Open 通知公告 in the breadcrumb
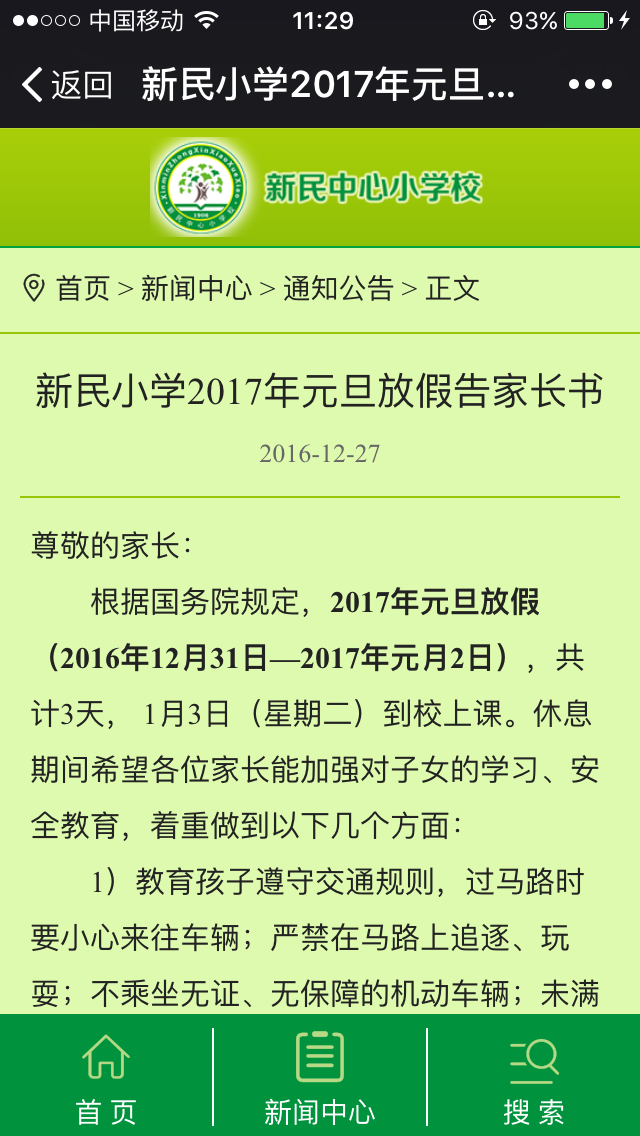The image size is (640, 1136). point(338,289)
